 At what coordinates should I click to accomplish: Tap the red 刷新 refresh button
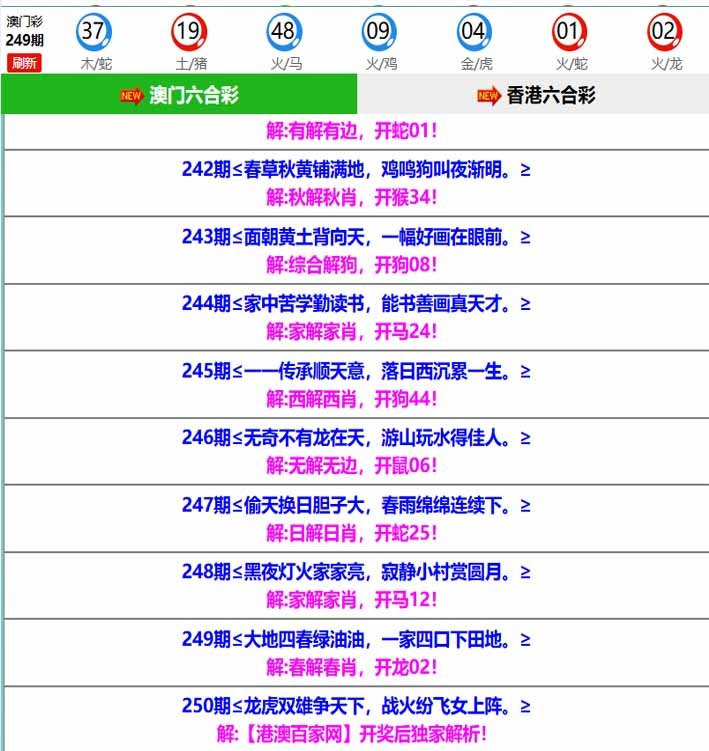pos(25,63)
